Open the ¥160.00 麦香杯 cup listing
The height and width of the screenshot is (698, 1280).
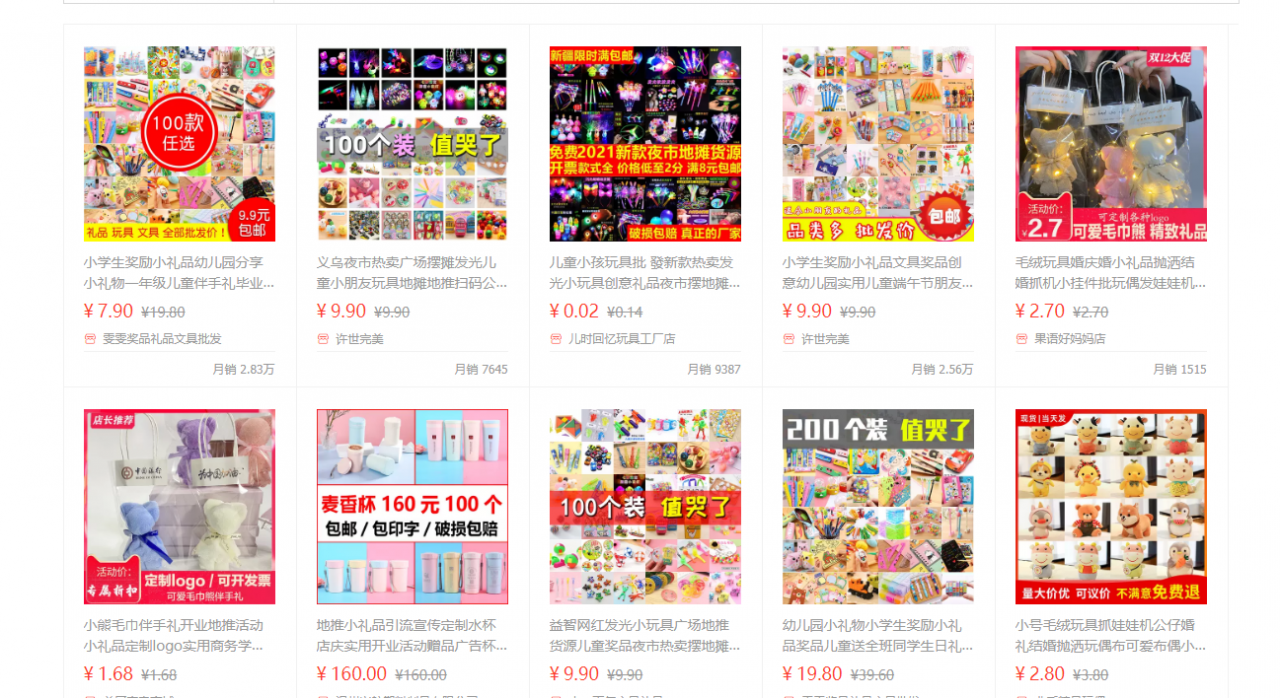click(412, 506)
